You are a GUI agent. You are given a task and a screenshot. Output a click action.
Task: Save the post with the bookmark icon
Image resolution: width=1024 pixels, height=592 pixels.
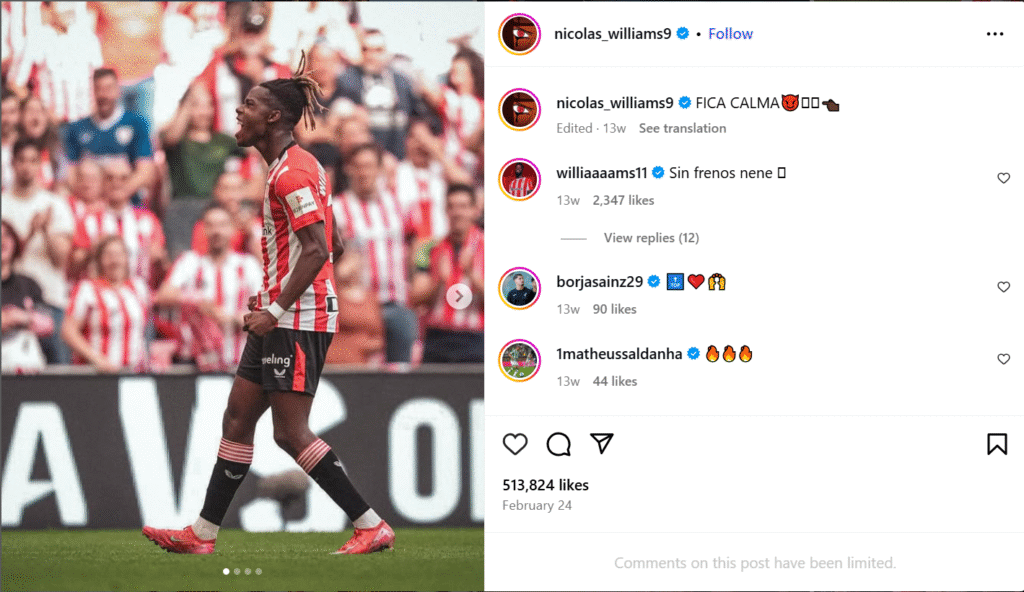[996, 444]
